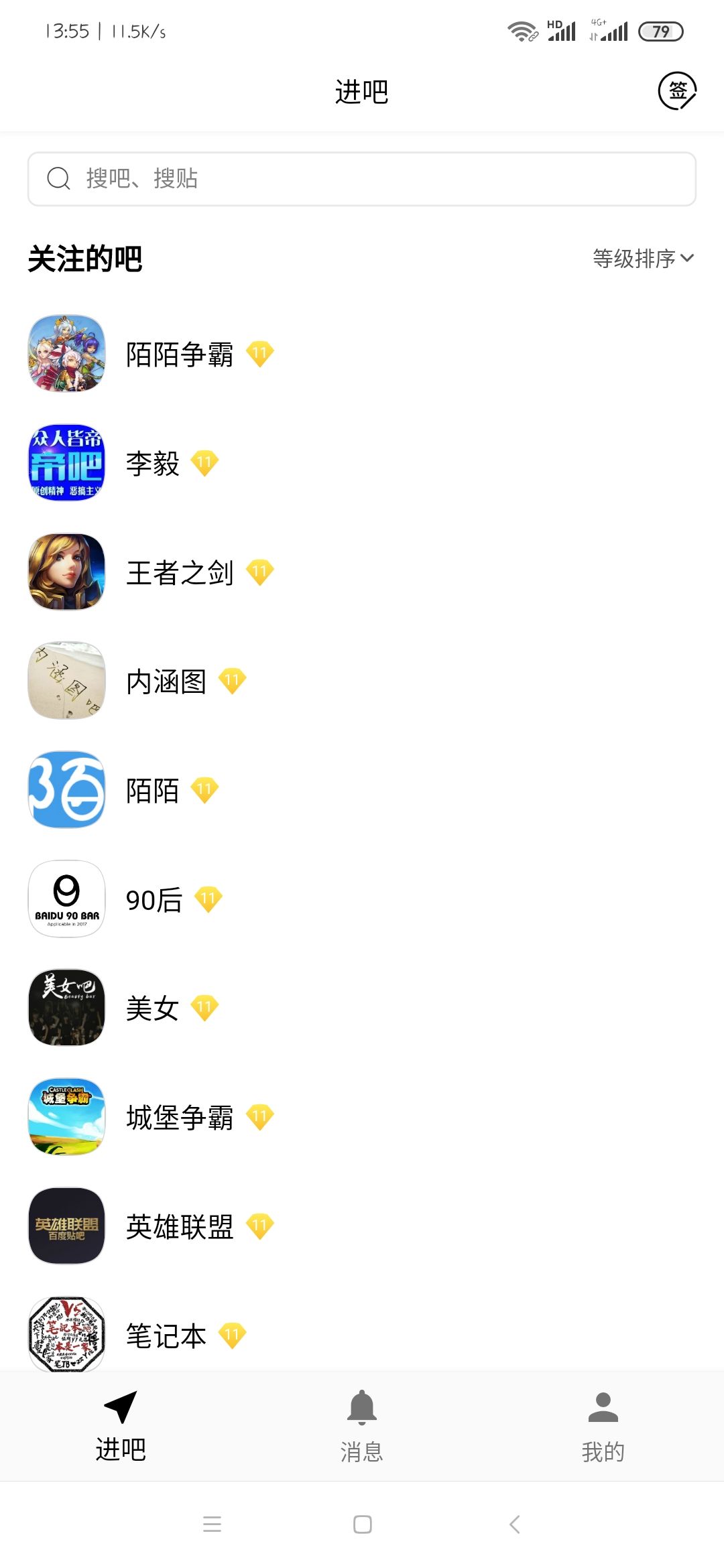Go to the 内涵图 bar
Image resolution: width=724 pixels, height=1568 pixels.
tap(166, 681)
